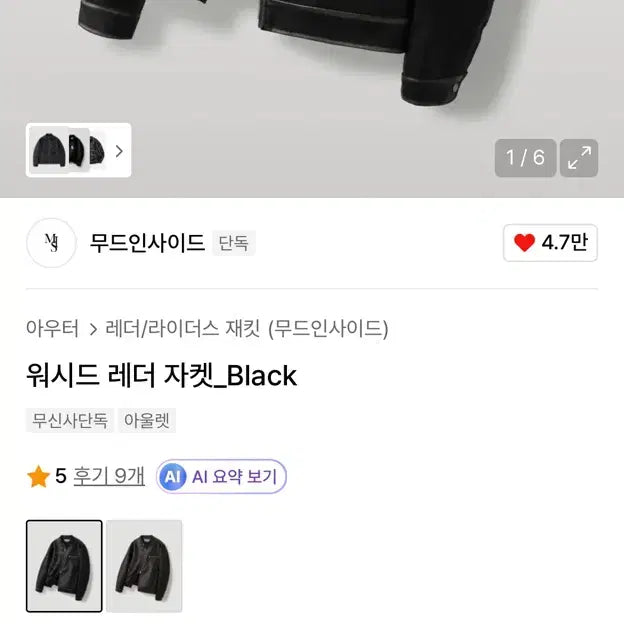Like the brand with the 4.7만 heart
Viewport: 624px width, 624px height.
coord(550,243)
